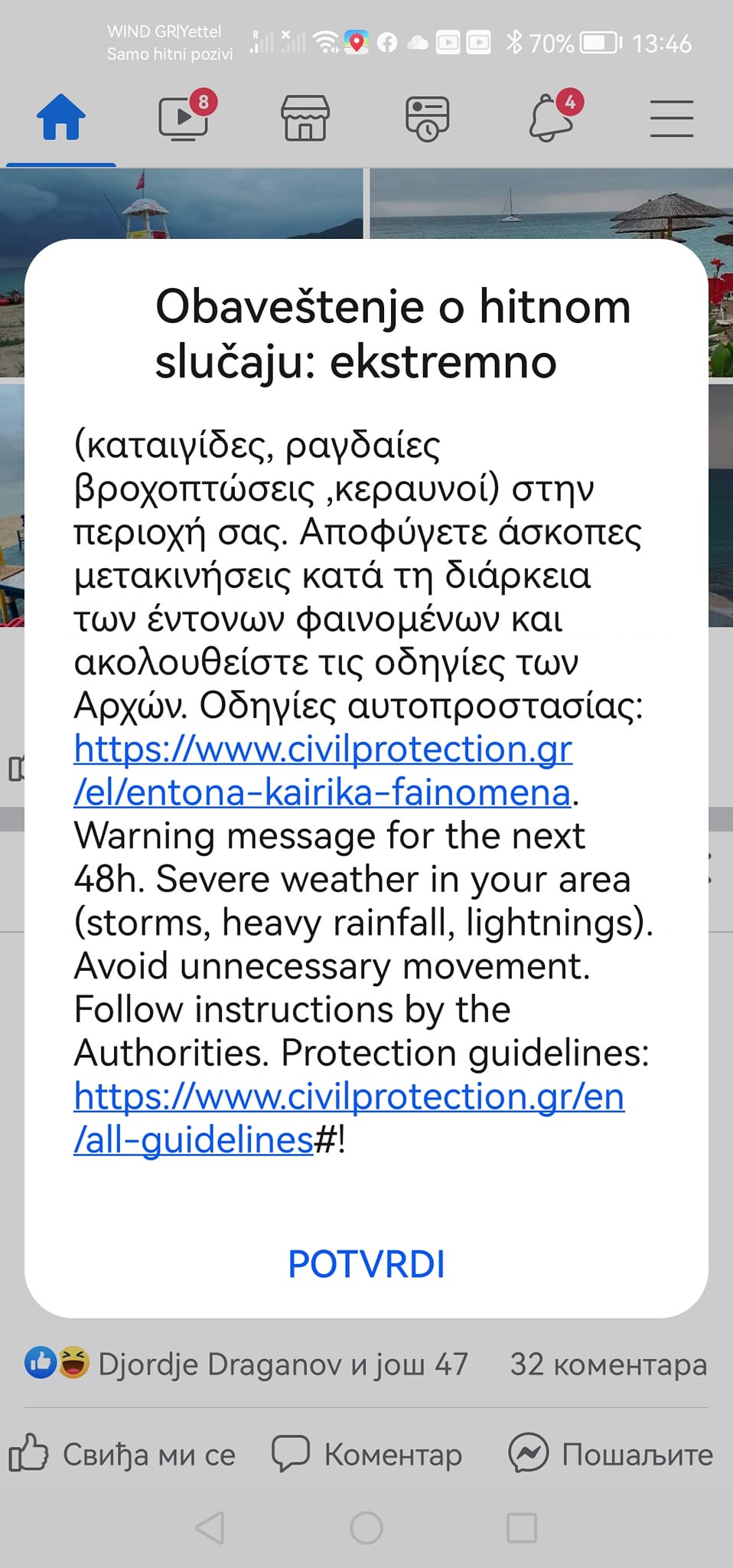Viewport: 733px width, 1568px height.
Task: Open the notifications bell
Action: 551,119
